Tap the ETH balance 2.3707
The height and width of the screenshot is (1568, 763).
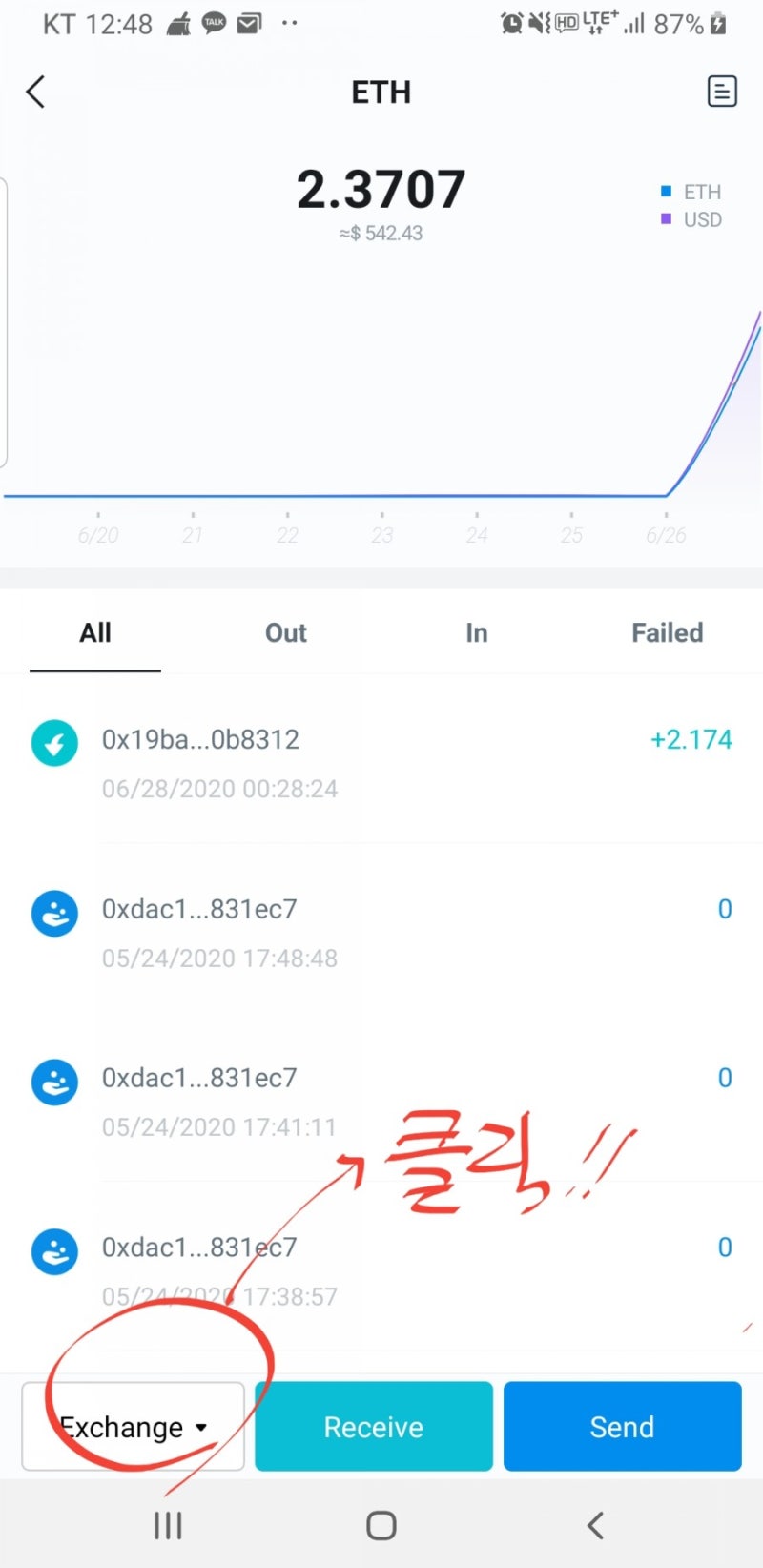pos(381,187)
